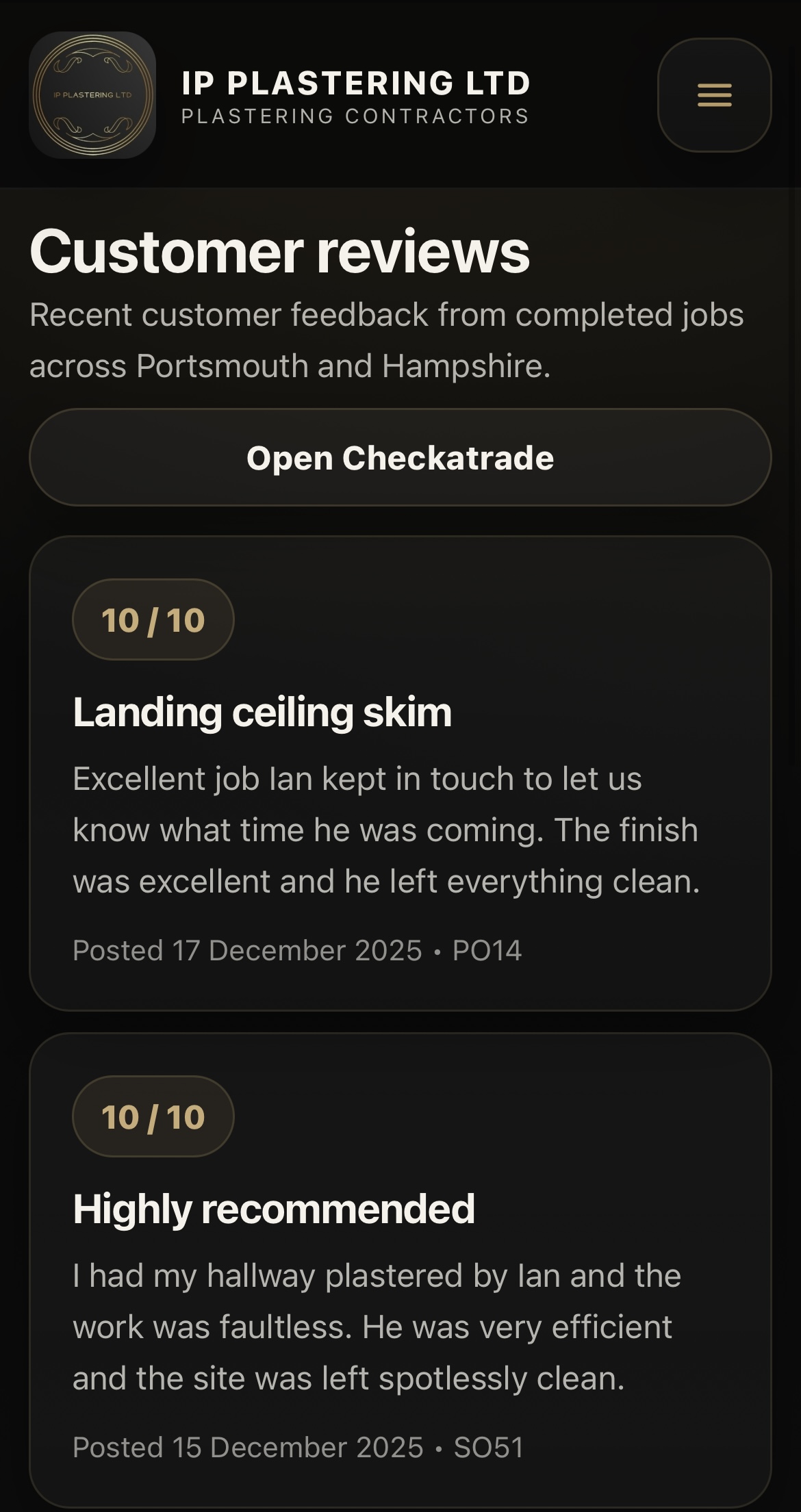Open the hamburger navigation menu
Screen dimensions: 801x1512
click(714, 95)
